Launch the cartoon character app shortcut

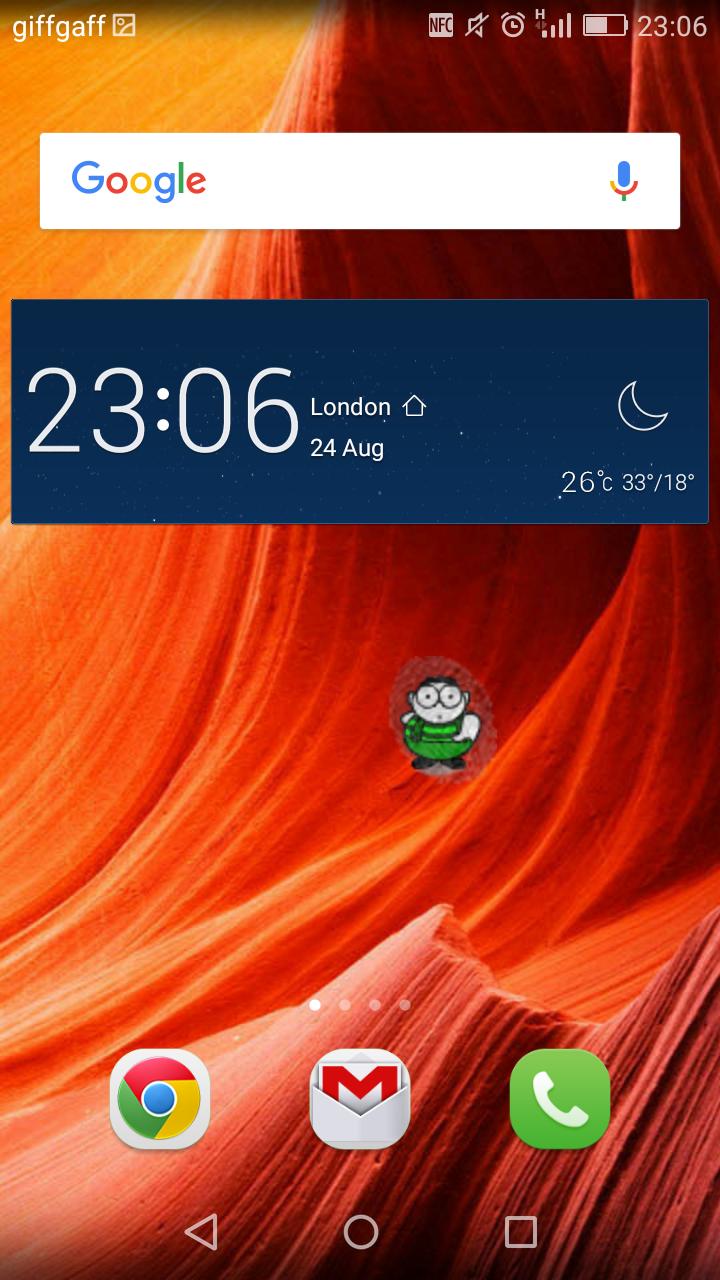click(440, 716)
